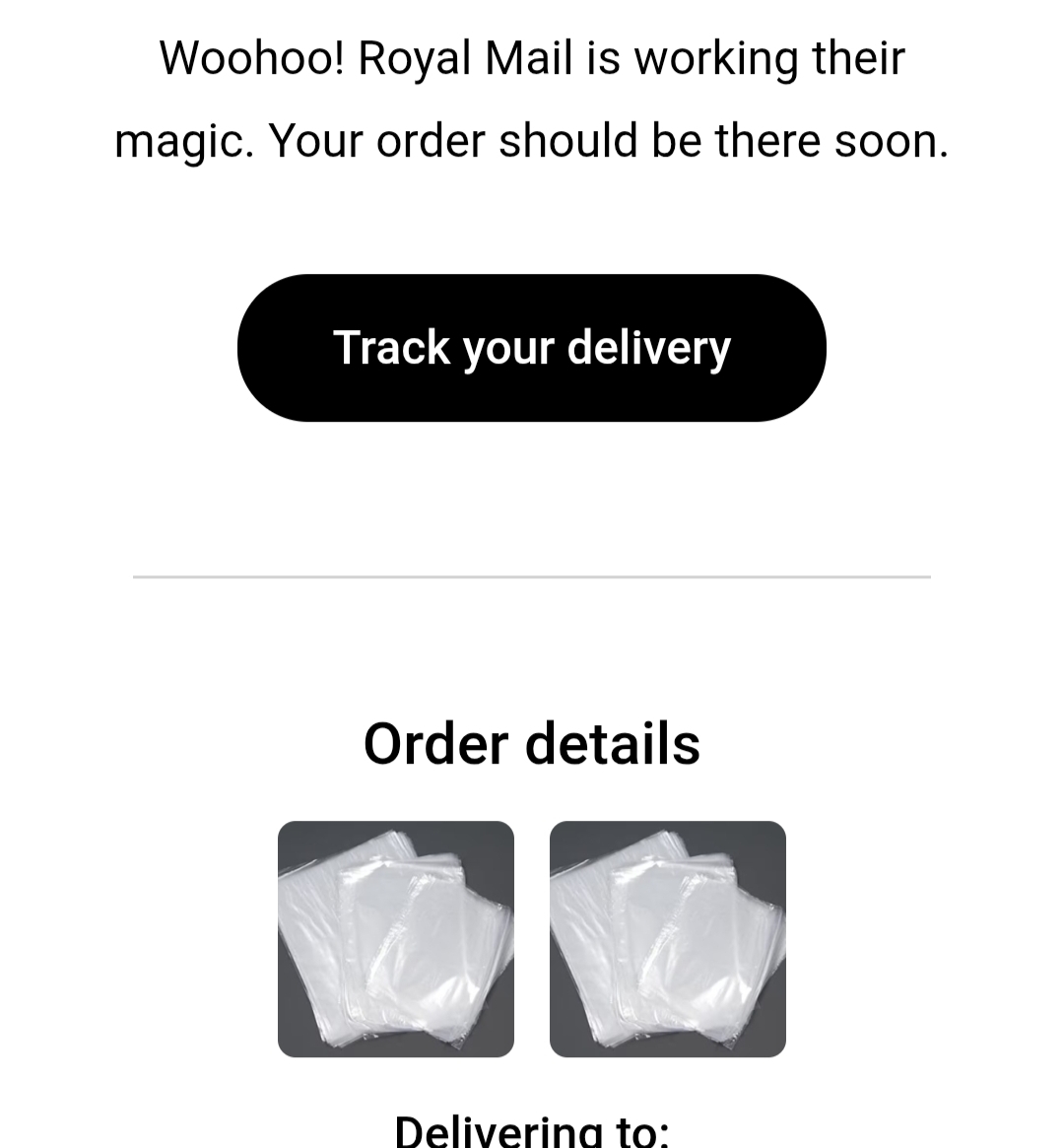Tap the Track your delivery button
Image resolution: width=1064 pixels, height=1148 pixels.
(531, 348)
